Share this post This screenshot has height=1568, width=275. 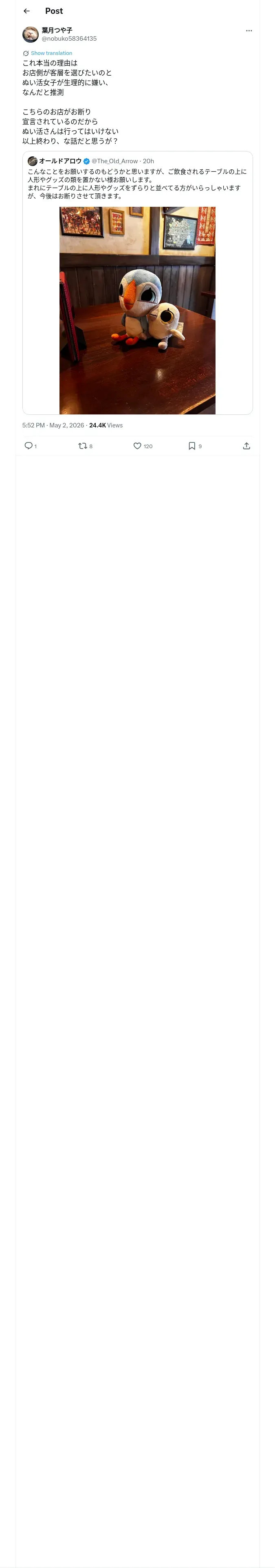(246, 446)
